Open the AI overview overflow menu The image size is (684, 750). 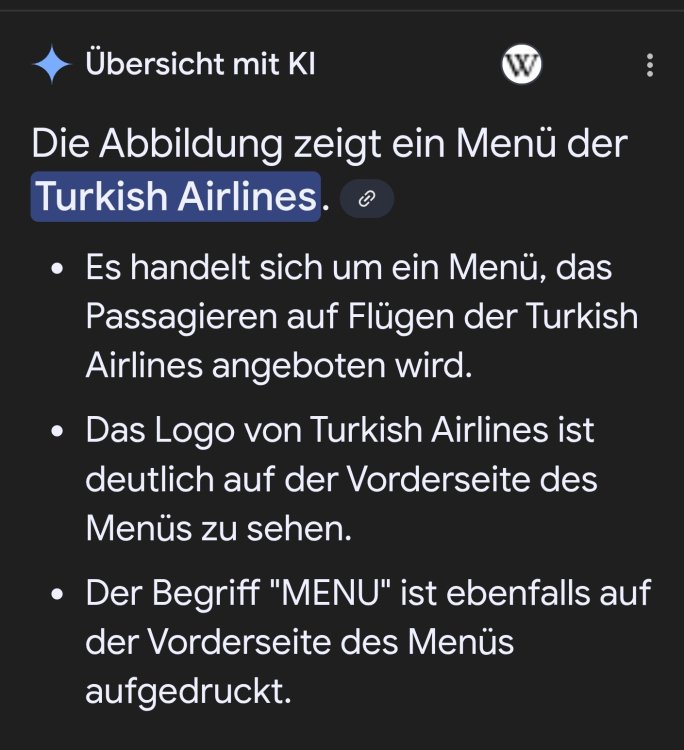[x=650, y=67]
